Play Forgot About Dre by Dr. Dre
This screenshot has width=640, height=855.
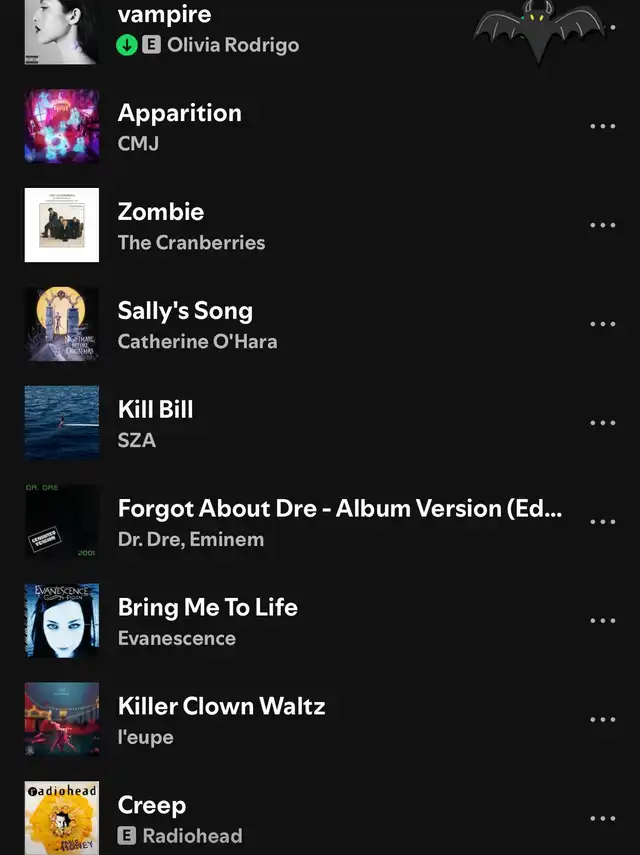tap(340, 509)
